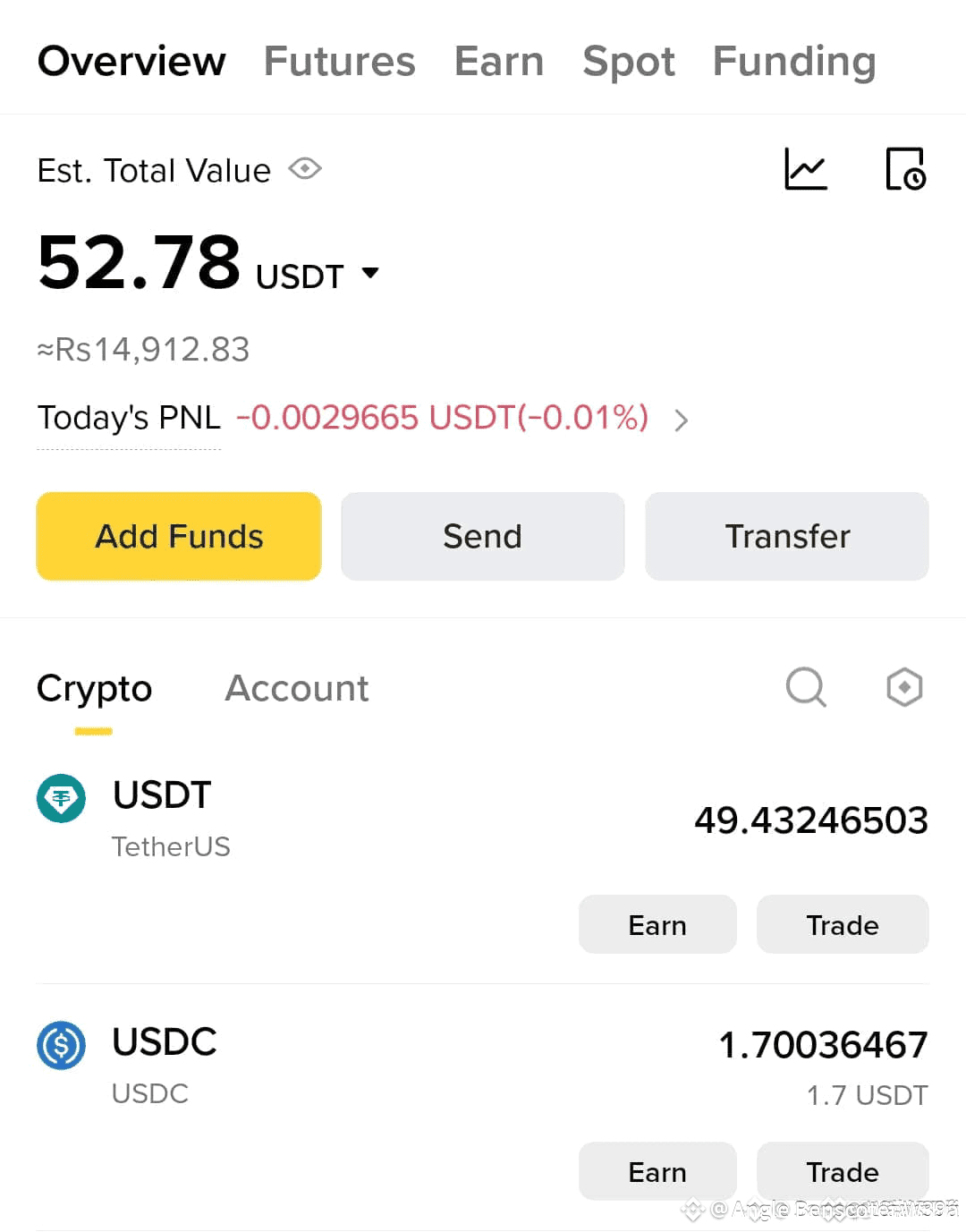Tap the Send button

coord(482,536)
